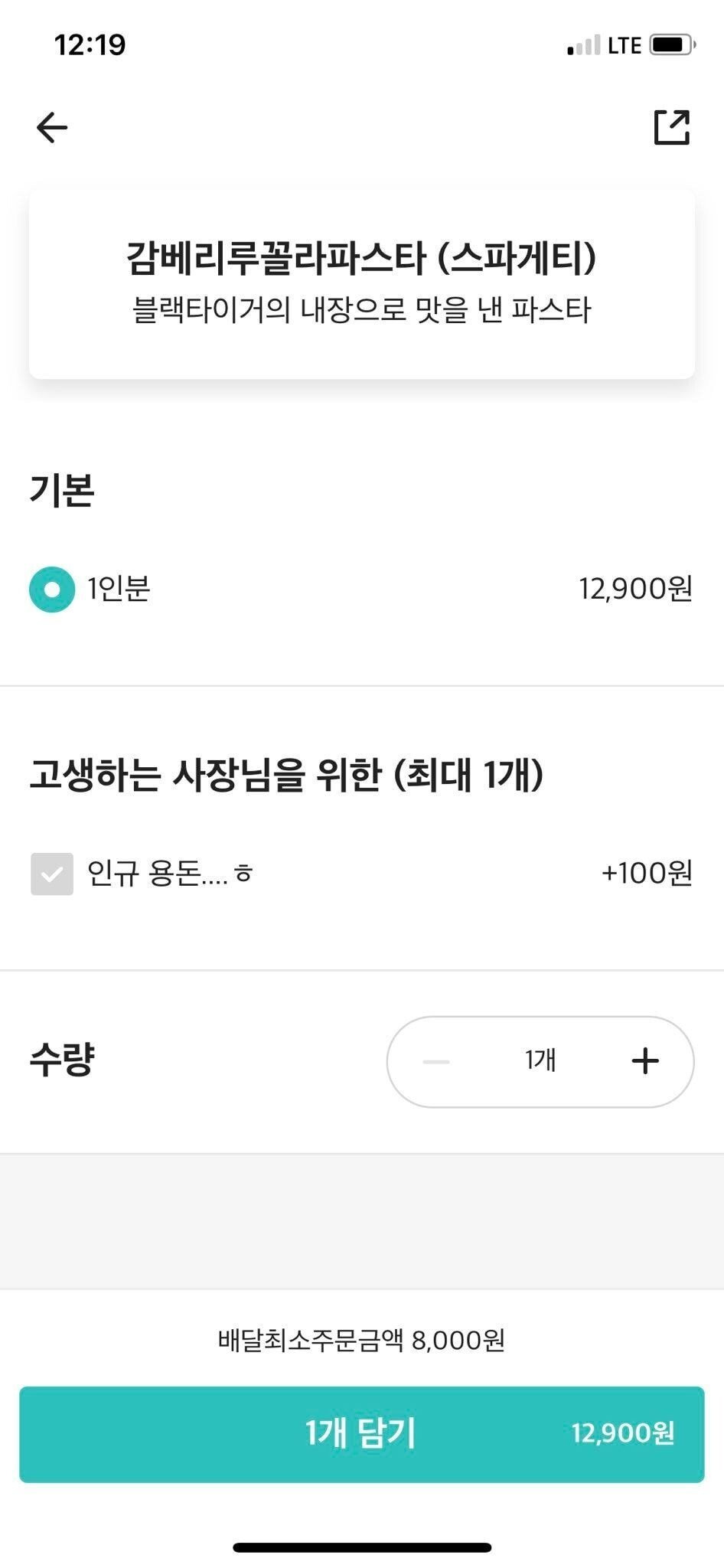The width and height of the screenshot is (724, 1568).
Task: Select the 1인분 basic option
Action: pyautogui.click(x=52, y=589)
